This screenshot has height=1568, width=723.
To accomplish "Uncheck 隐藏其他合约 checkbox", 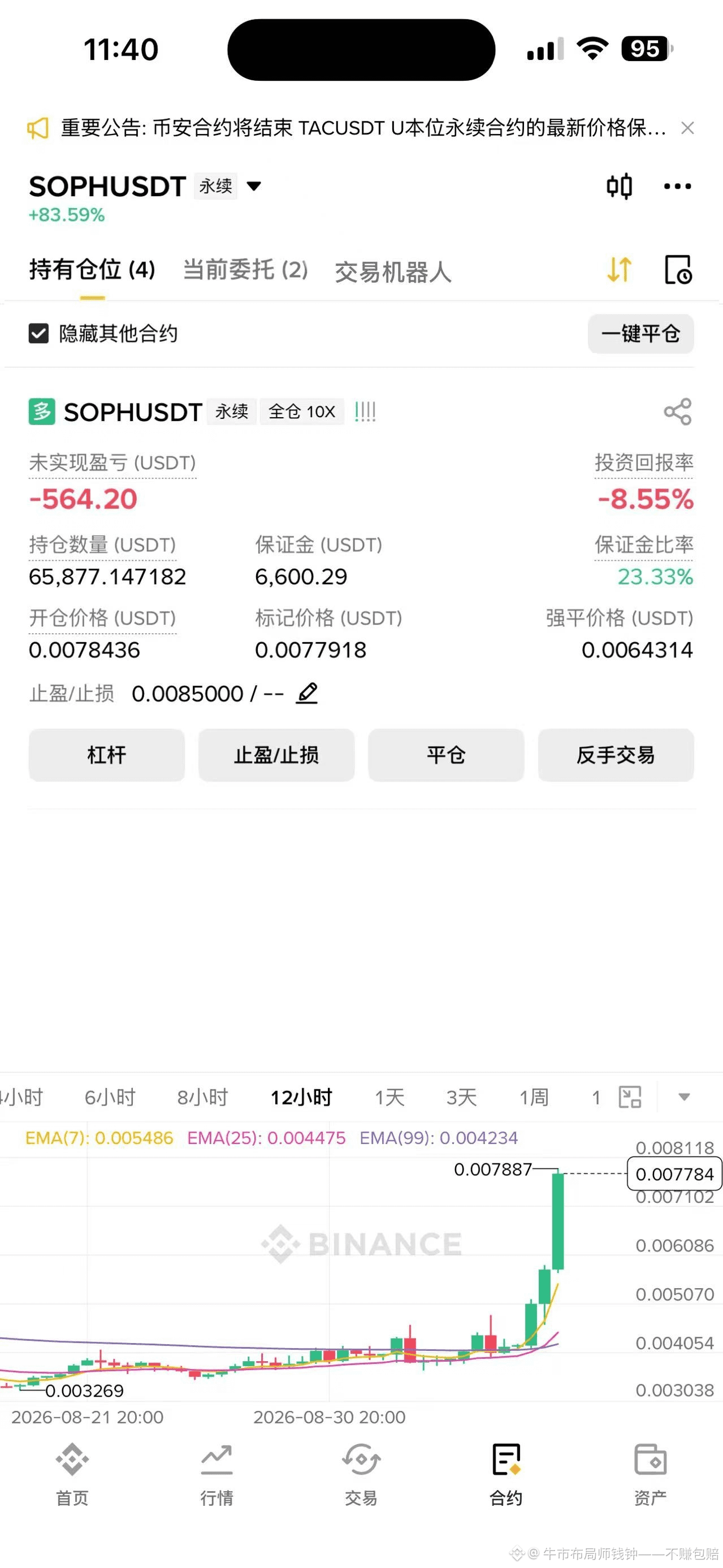I will pos(38,333).
